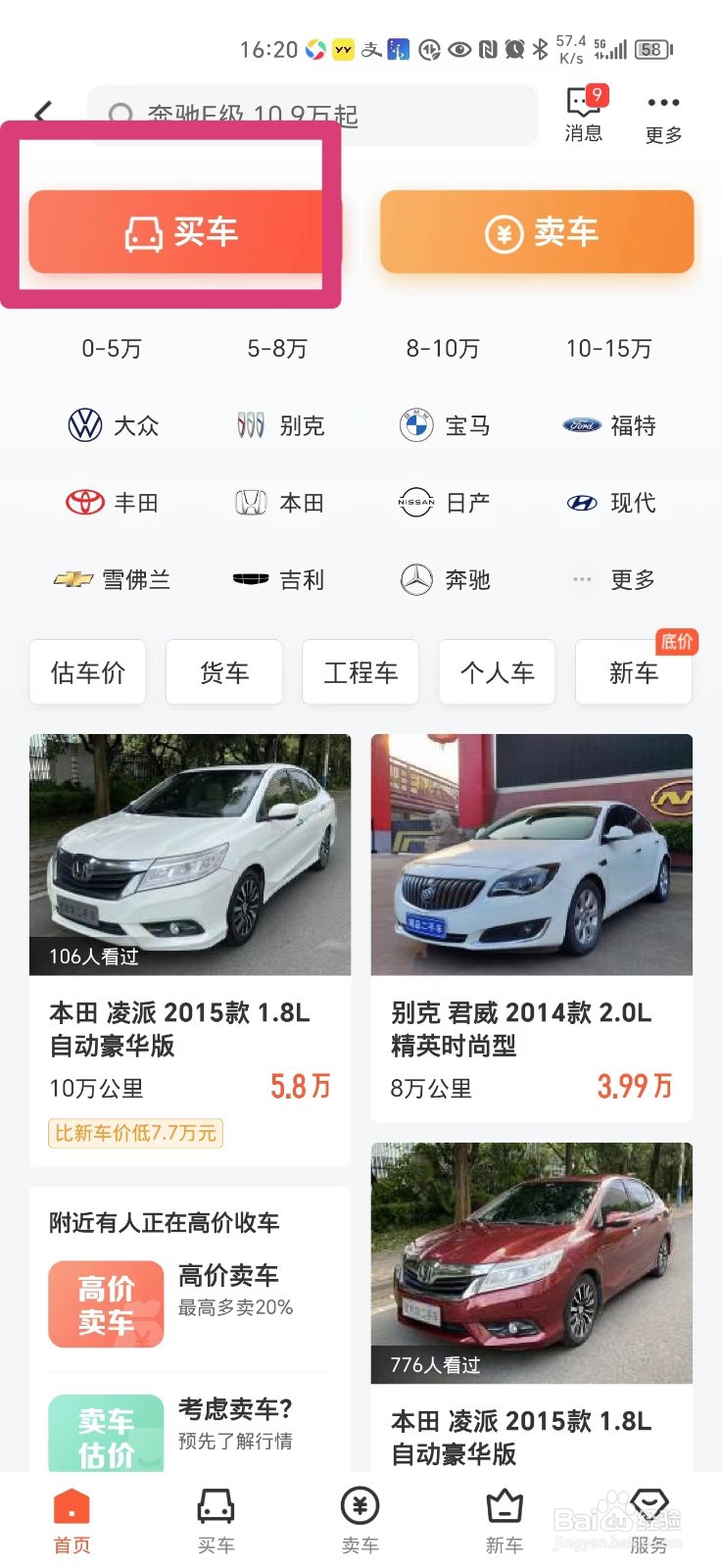722x1568 pixels.
Task: Select the 10-15万 price range
Action: tap(608, 349)
